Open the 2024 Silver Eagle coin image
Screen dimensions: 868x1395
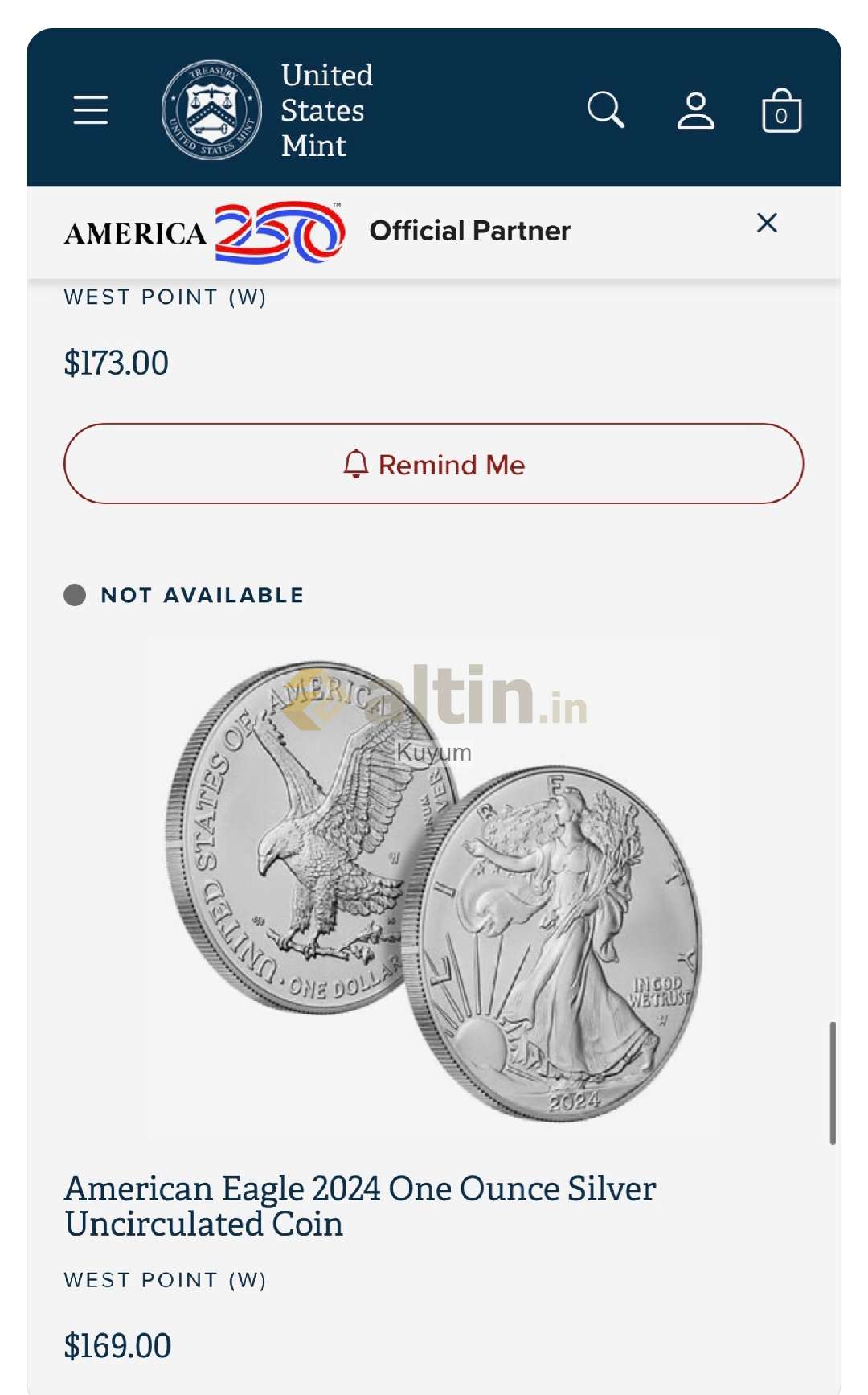click(434, 888)
